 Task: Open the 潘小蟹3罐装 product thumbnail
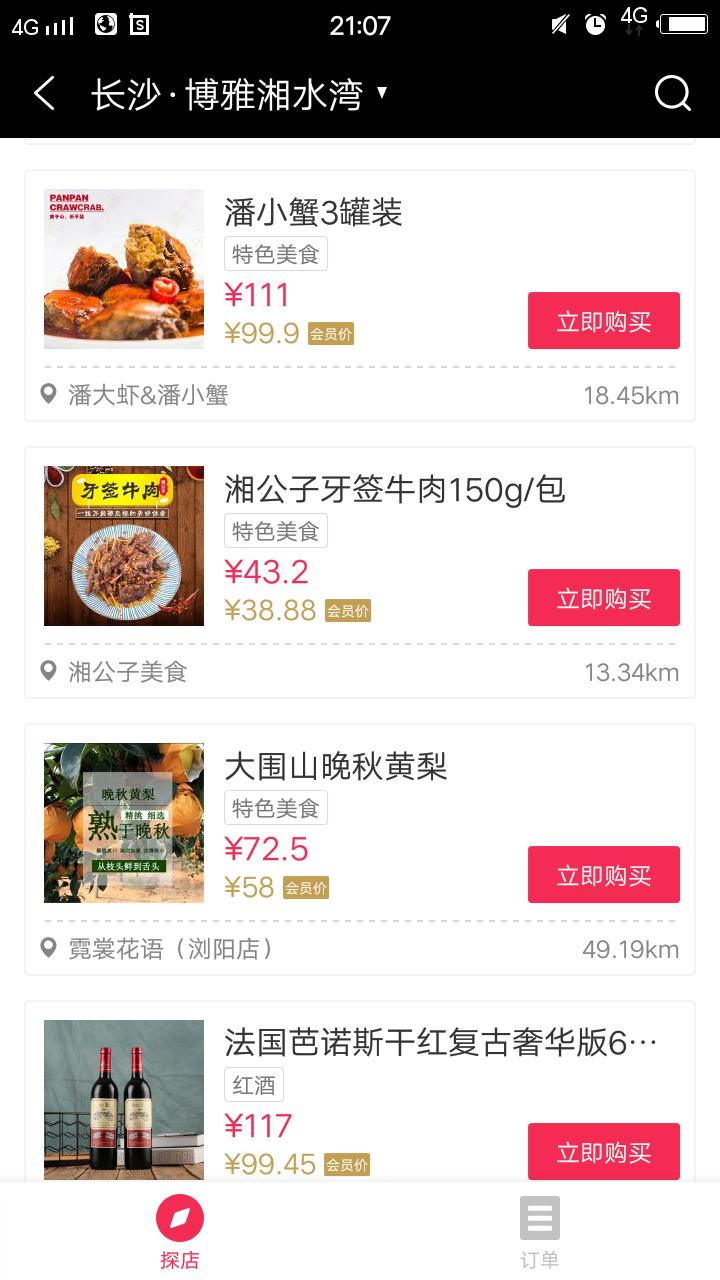(x=123, y=268)
